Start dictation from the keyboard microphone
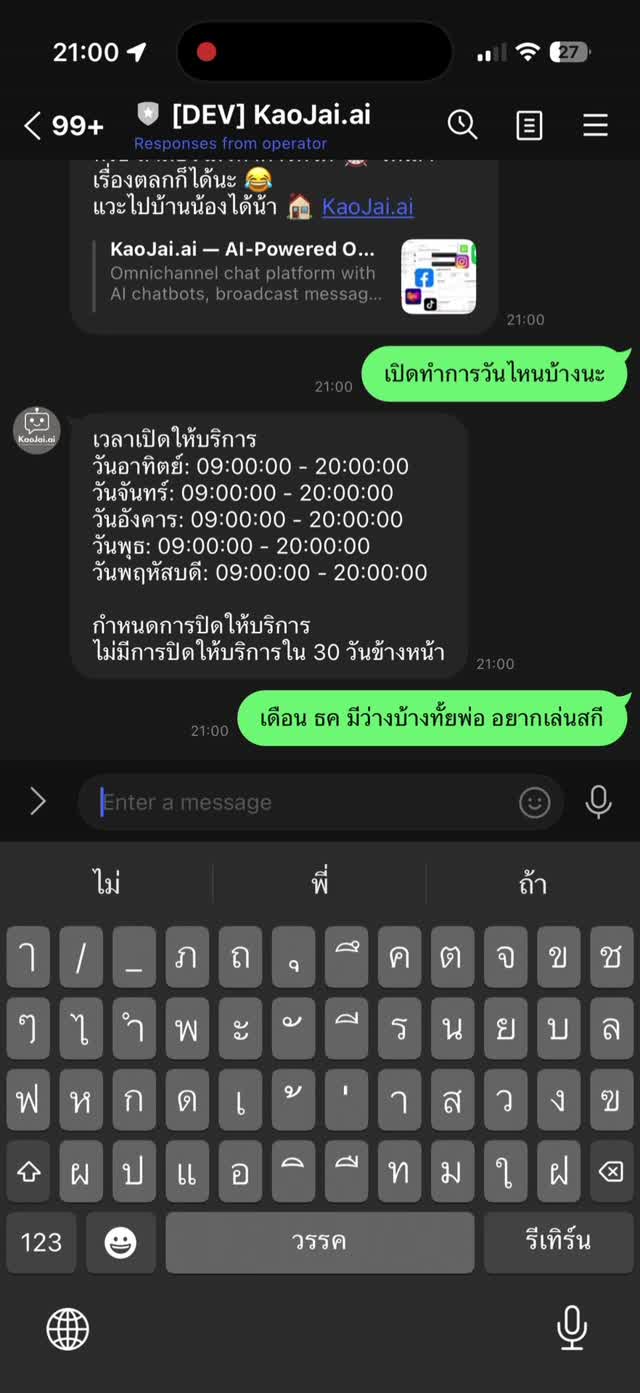 [x=571, y=1329]
